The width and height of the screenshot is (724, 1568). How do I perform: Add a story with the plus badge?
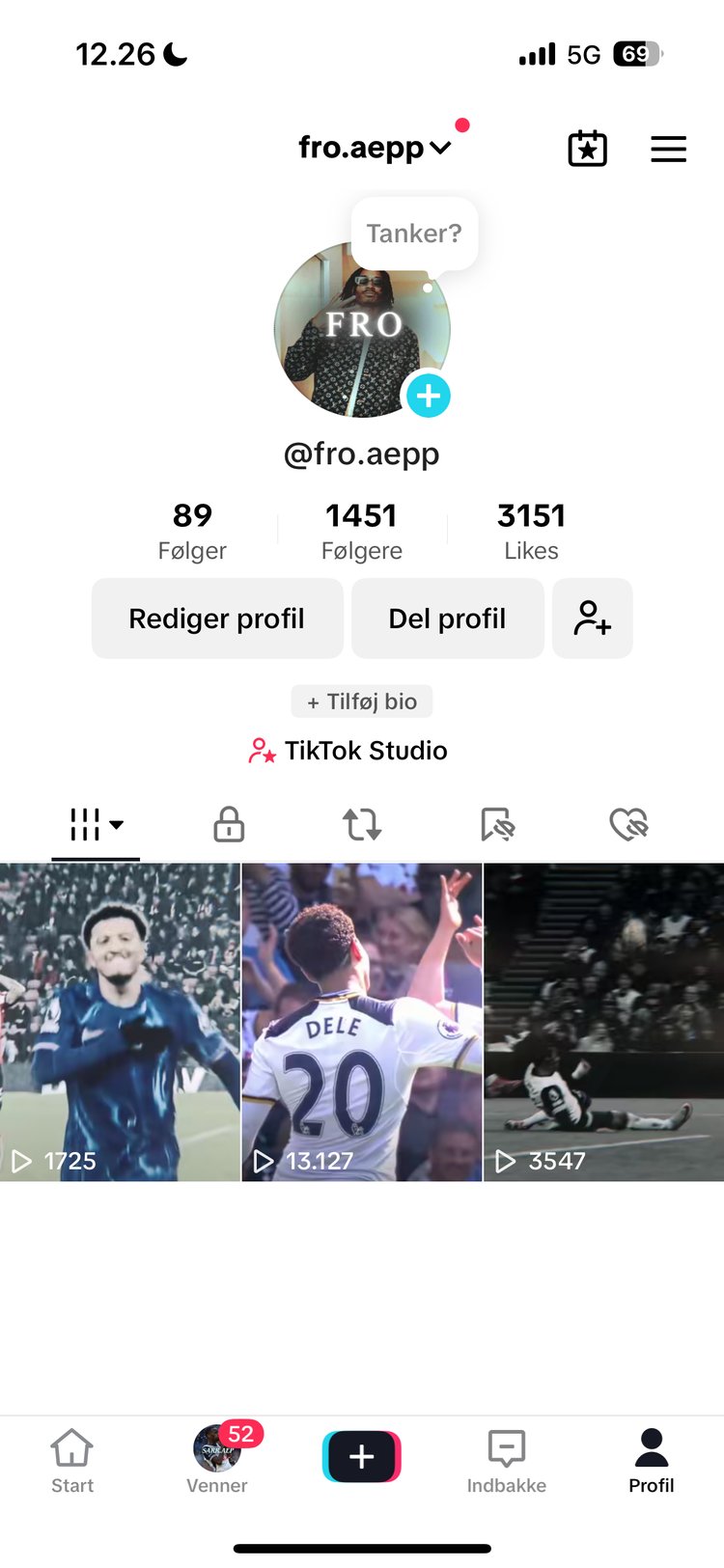tap(429, 396)
